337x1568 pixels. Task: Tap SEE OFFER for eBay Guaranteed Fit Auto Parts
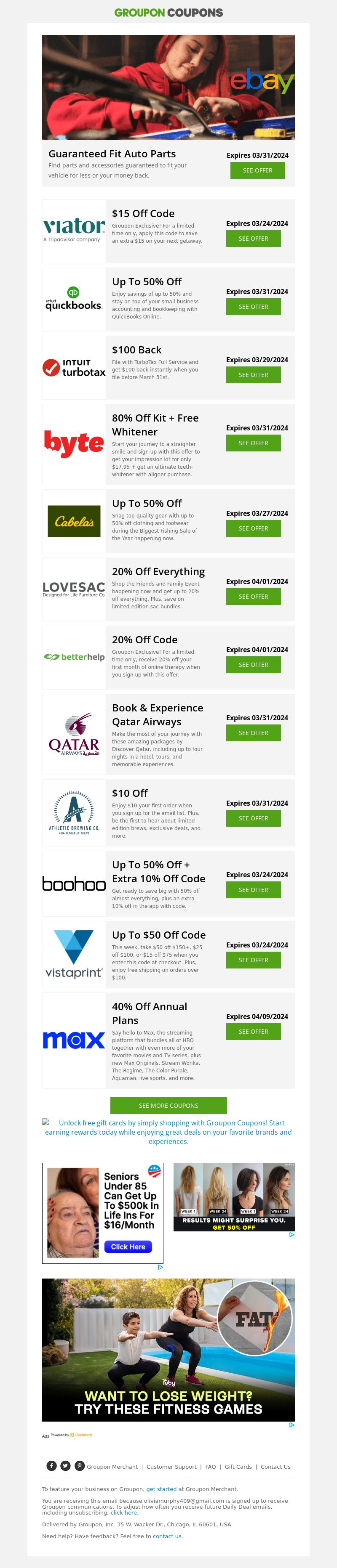tap(257, 170)
